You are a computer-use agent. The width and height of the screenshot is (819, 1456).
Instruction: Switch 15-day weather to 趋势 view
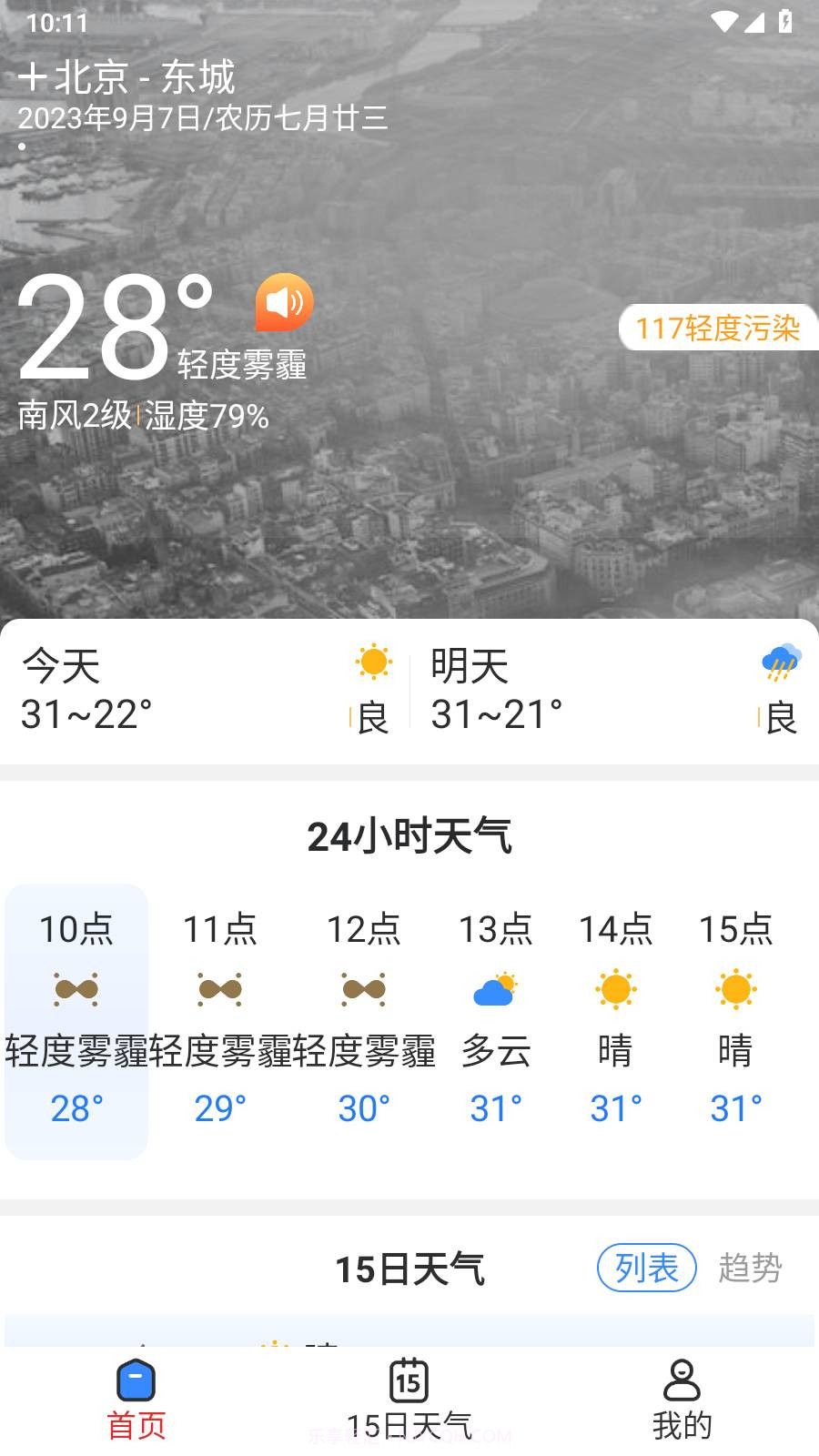pyautogui.click(x=752, y=1267)
